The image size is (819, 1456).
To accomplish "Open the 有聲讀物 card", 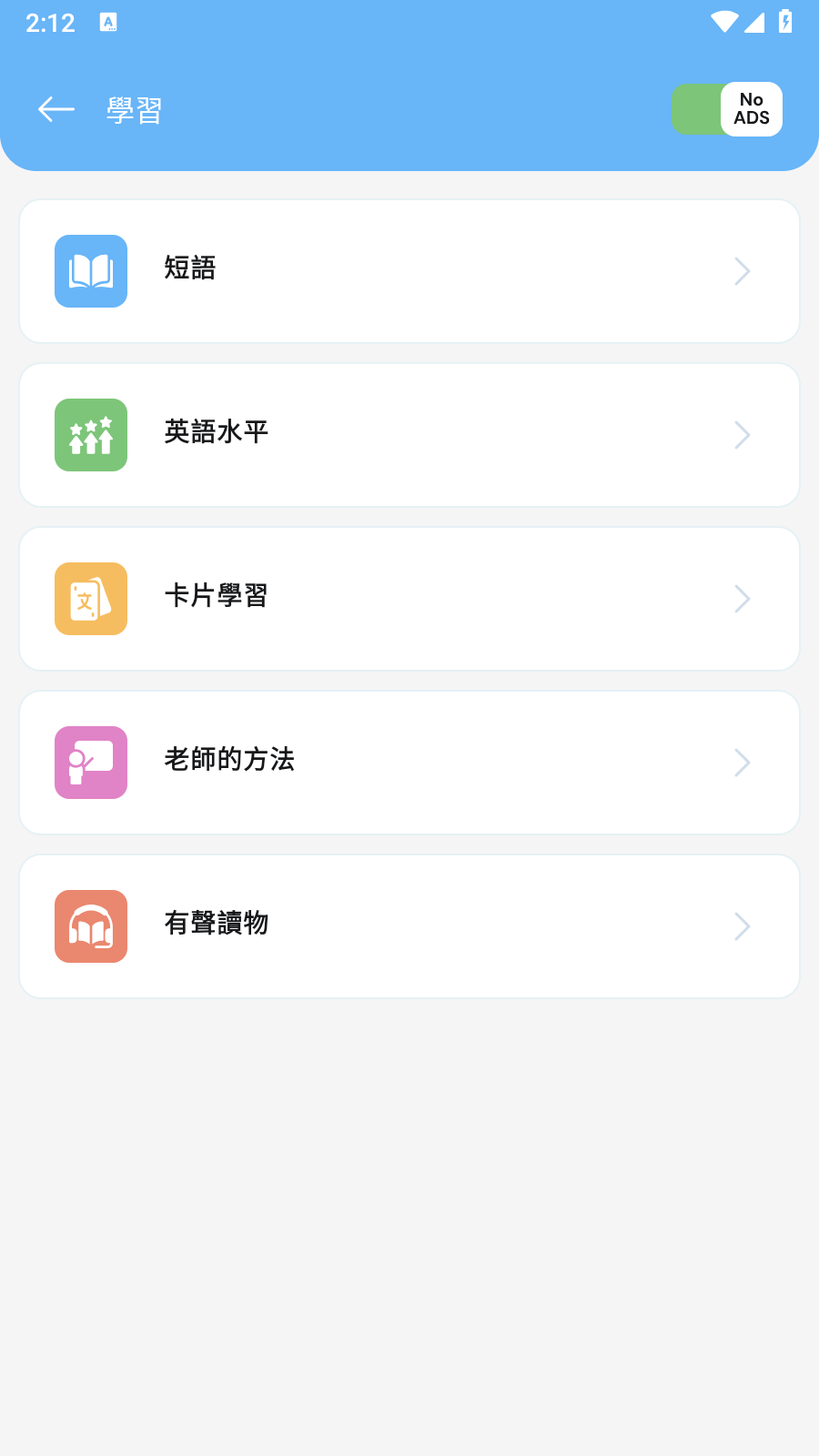I will pyautogui.click(x=409, y=925).
